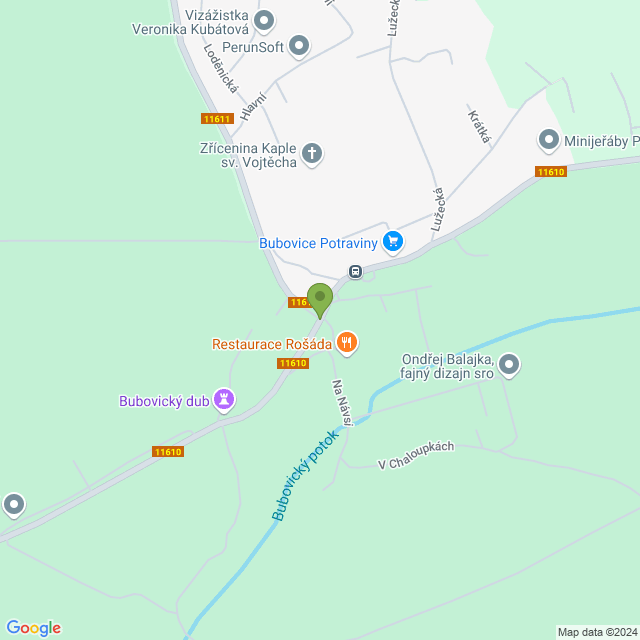Select the Minijeřáby place marker
640x640 pixels.
[549, 141]
